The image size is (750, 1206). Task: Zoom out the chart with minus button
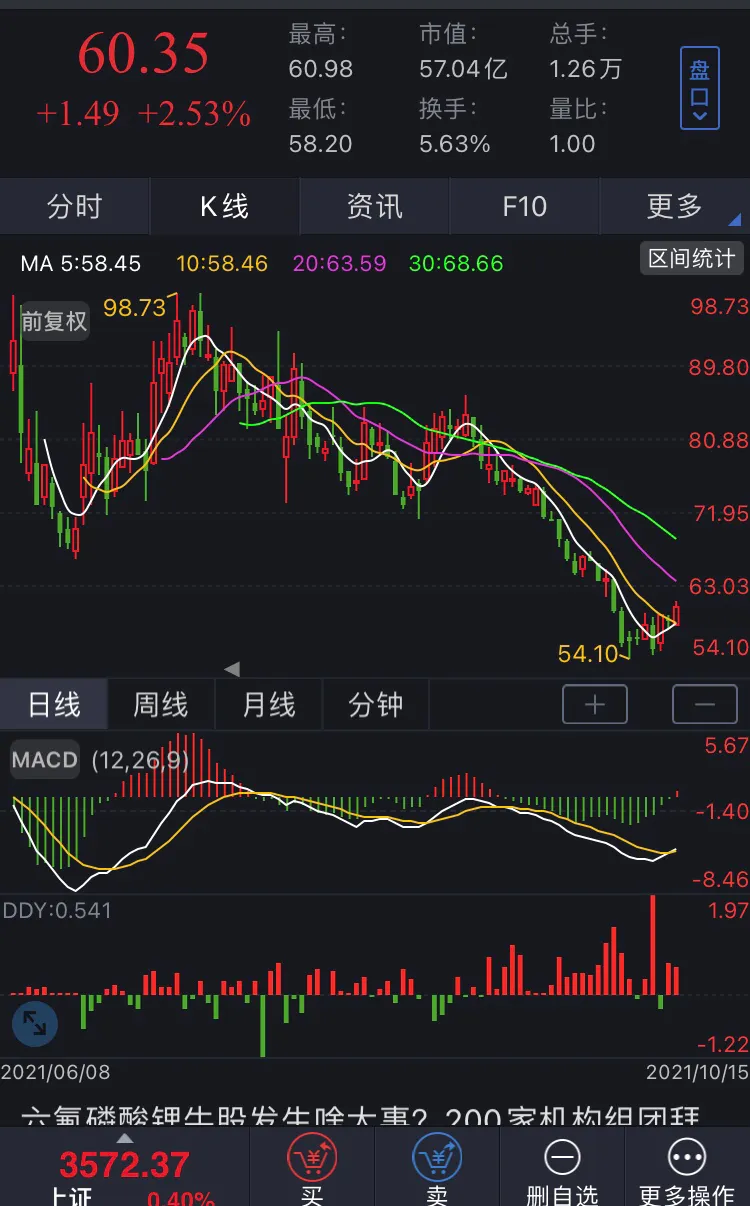click(705, 705)
